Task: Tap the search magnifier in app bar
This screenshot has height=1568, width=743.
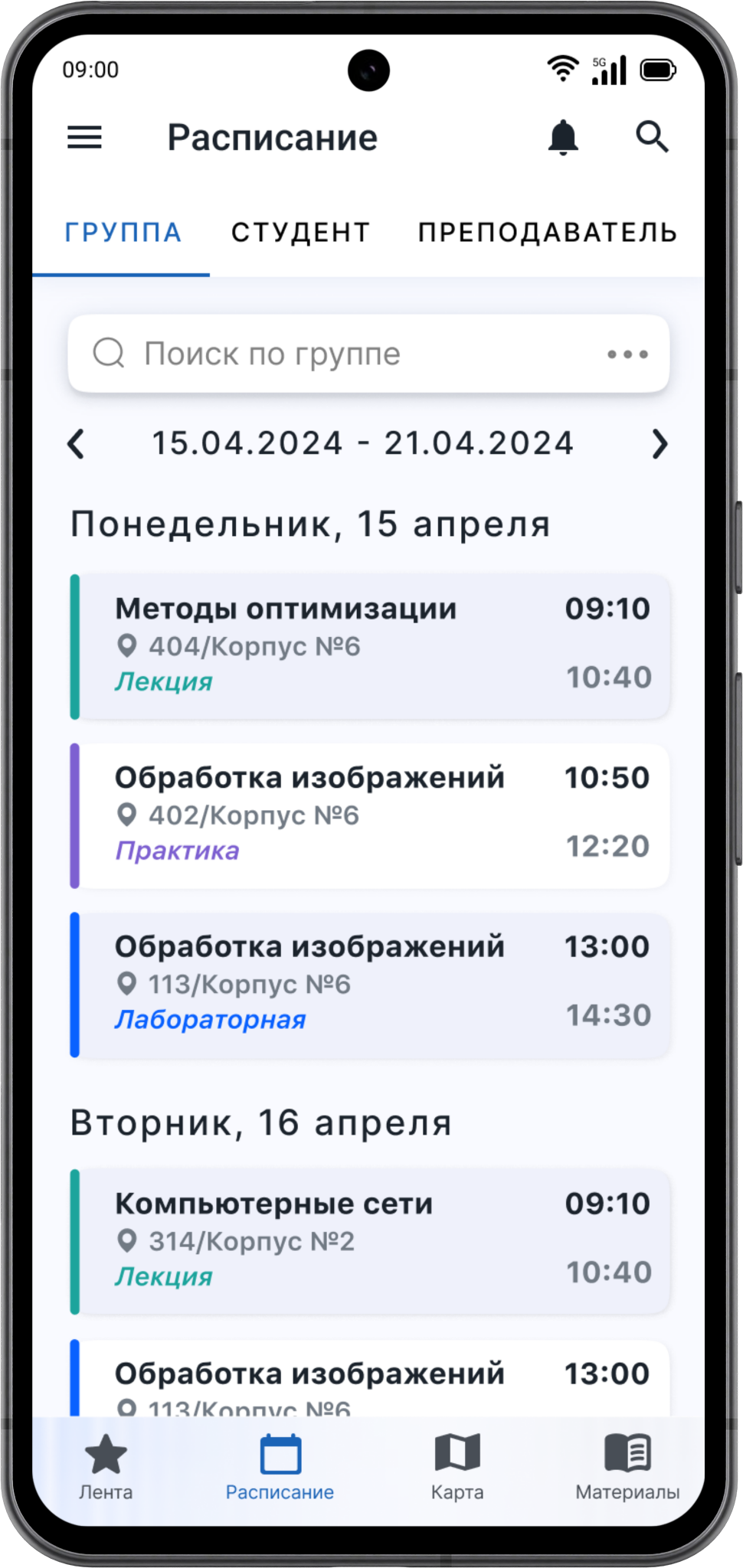Action: click(x=652, y=138)
